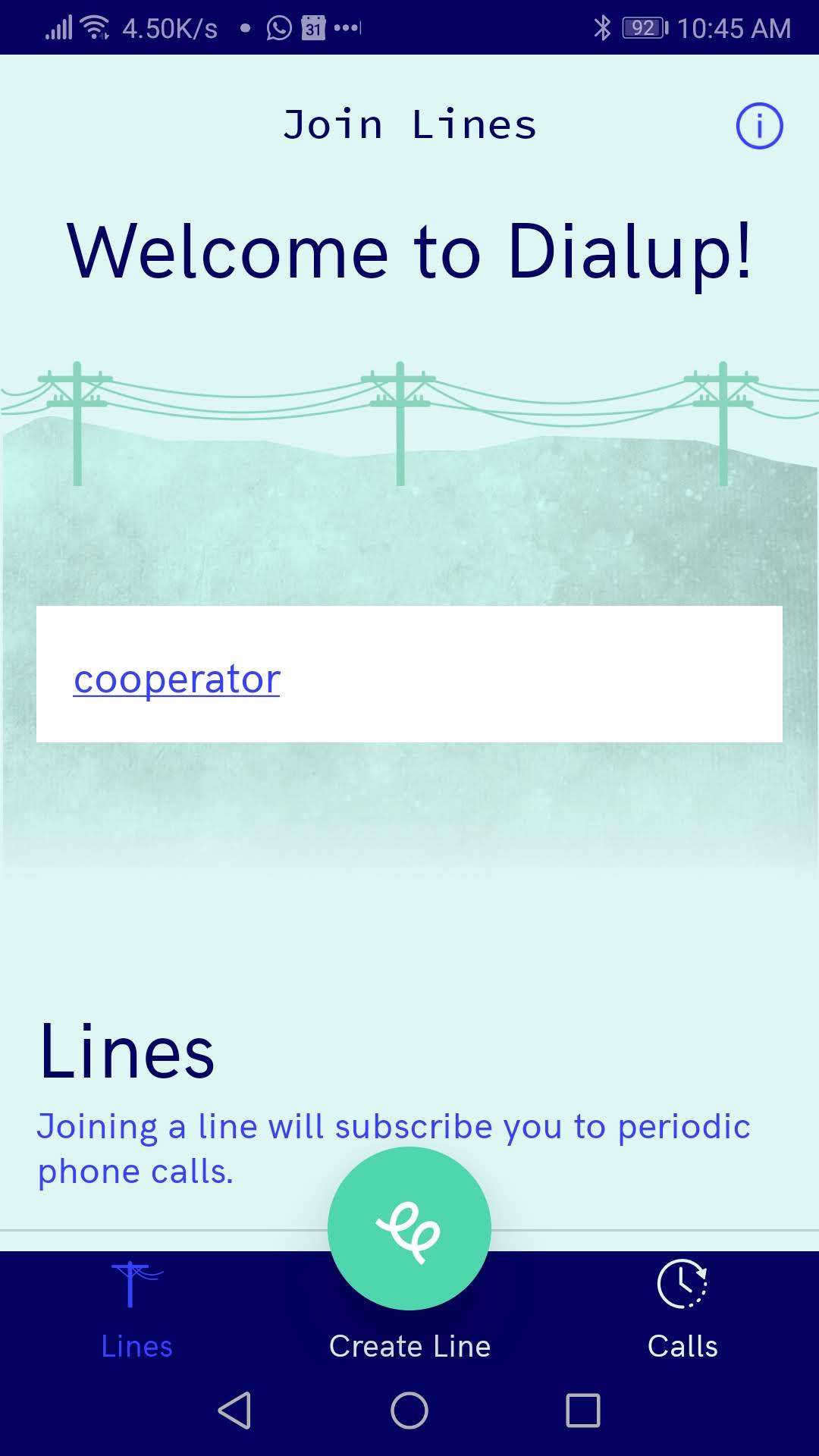Open the cooperator line link
The image size is (819, 1456).
(177, 678)
